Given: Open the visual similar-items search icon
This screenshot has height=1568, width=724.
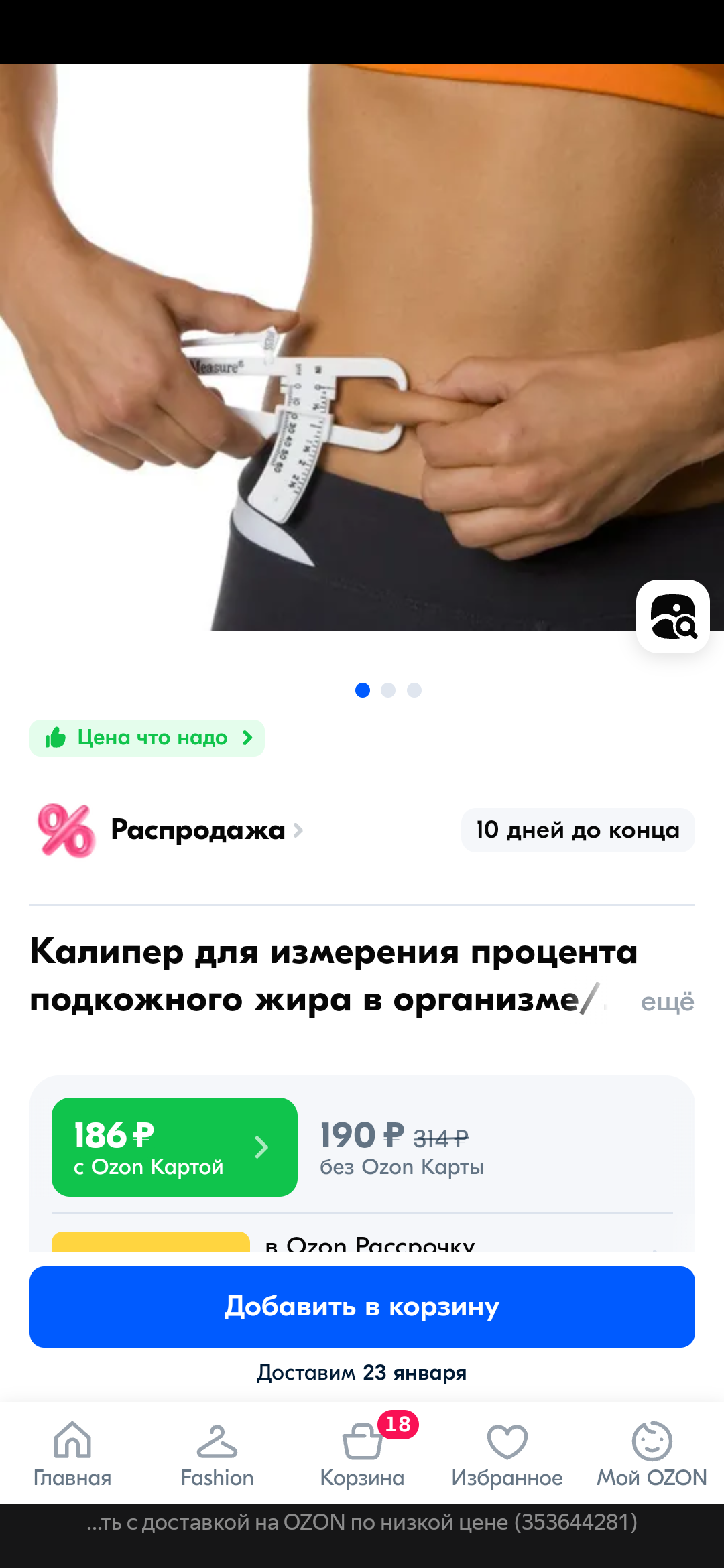Looking at the screenshot, I should [672, 616].
